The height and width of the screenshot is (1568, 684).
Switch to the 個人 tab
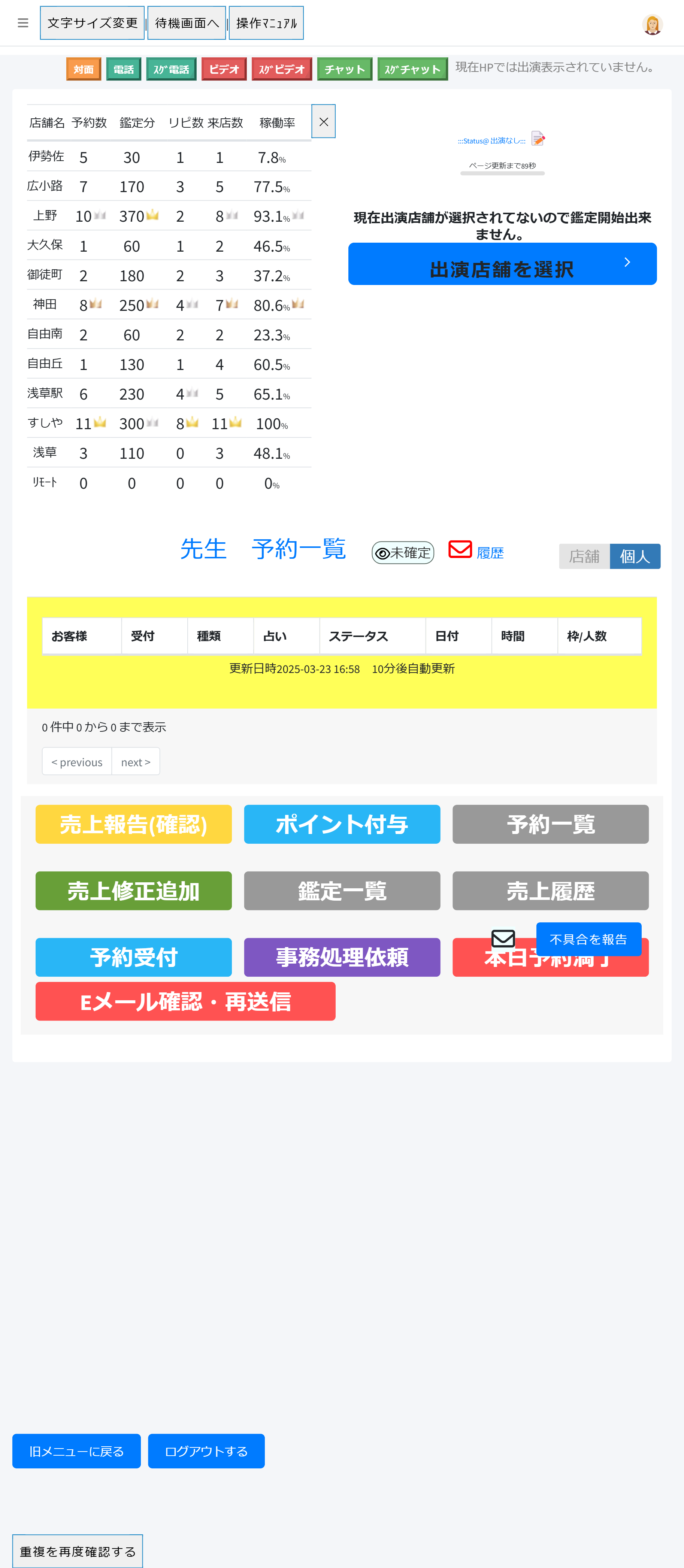pyautogui.click(x=635, y=556)
